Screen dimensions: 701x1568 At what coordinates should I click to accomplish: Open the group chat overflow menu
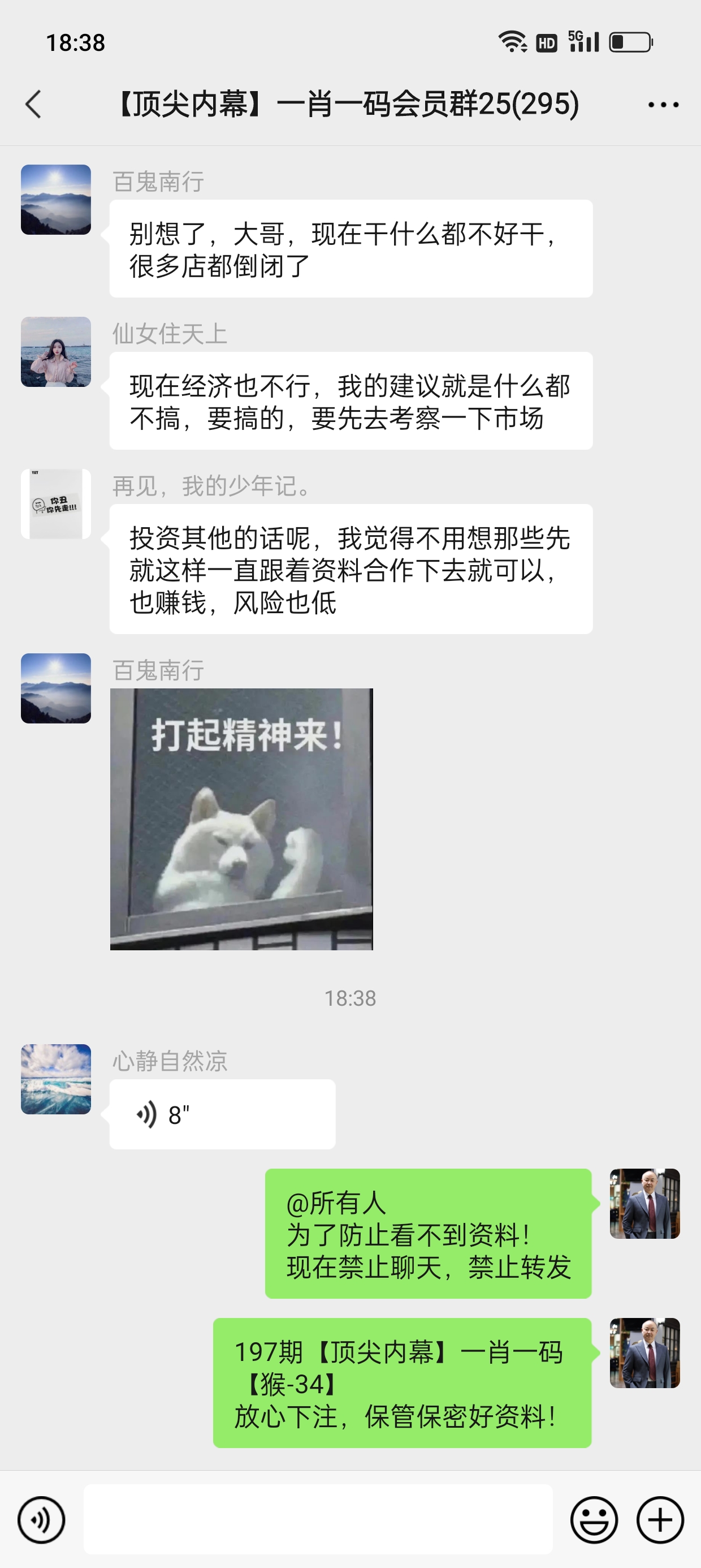[x=663, y=105]
